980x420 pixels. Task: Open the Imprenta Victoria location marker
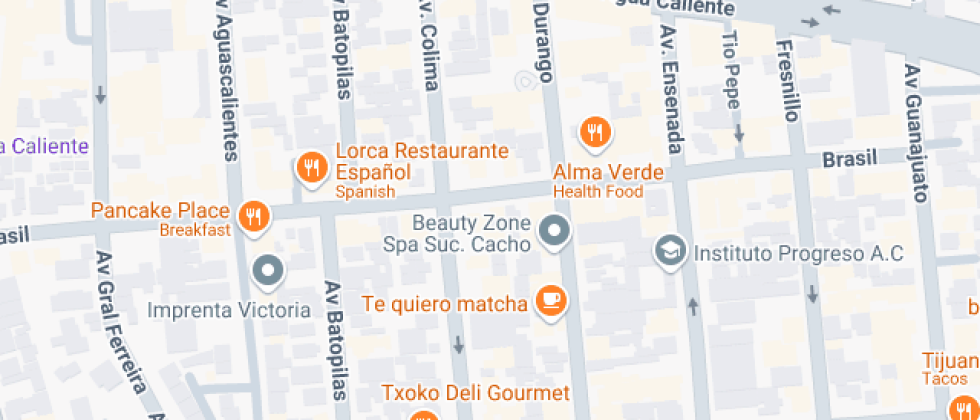click(267, 270)
